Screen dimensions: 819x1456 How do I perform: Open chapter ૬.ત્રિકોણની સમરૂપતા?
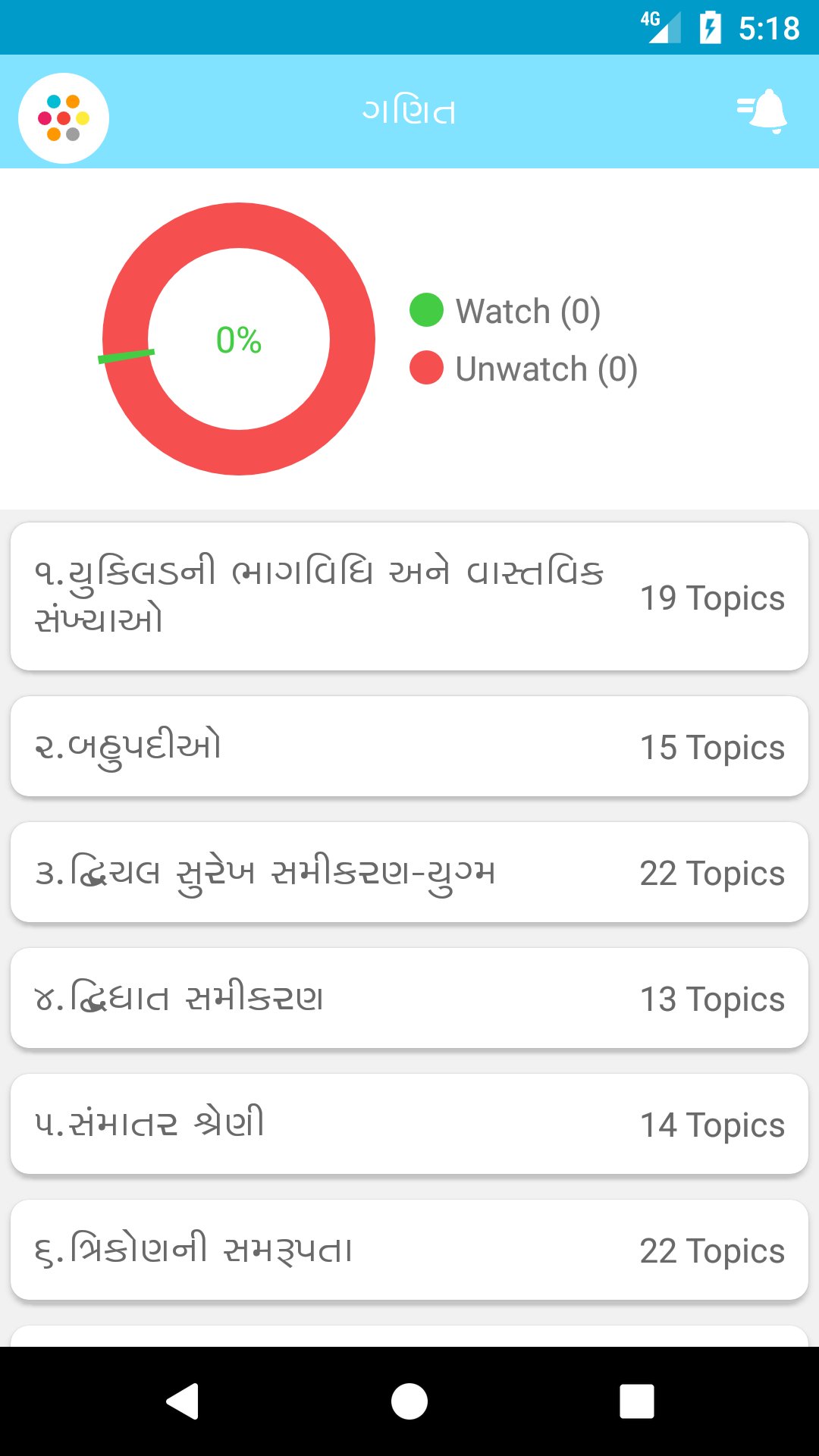coord(409,1250)
